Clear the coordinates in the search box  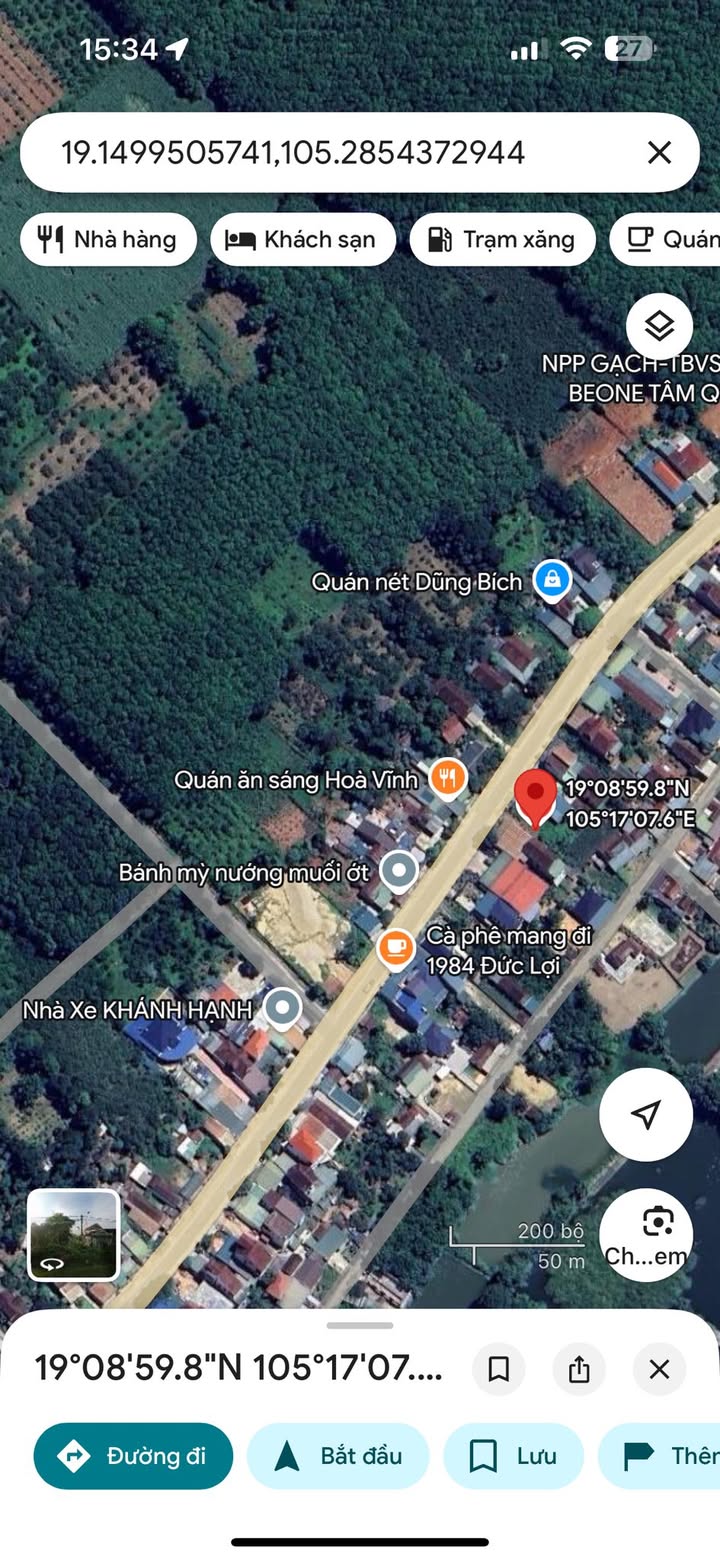tap(659, 152)
